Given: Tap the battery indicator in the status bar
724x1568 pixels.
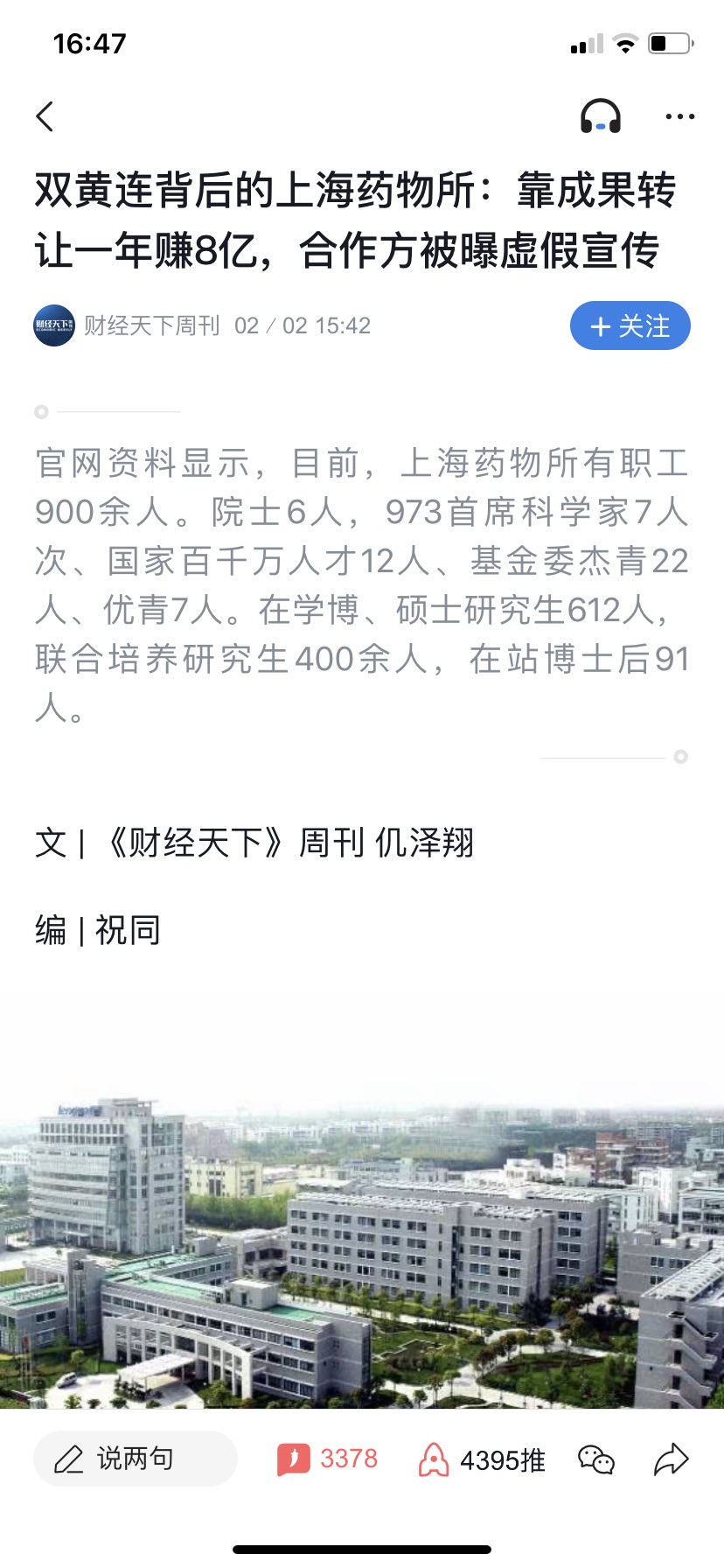Looking at the screenshot, I should (x=666, y=43).
